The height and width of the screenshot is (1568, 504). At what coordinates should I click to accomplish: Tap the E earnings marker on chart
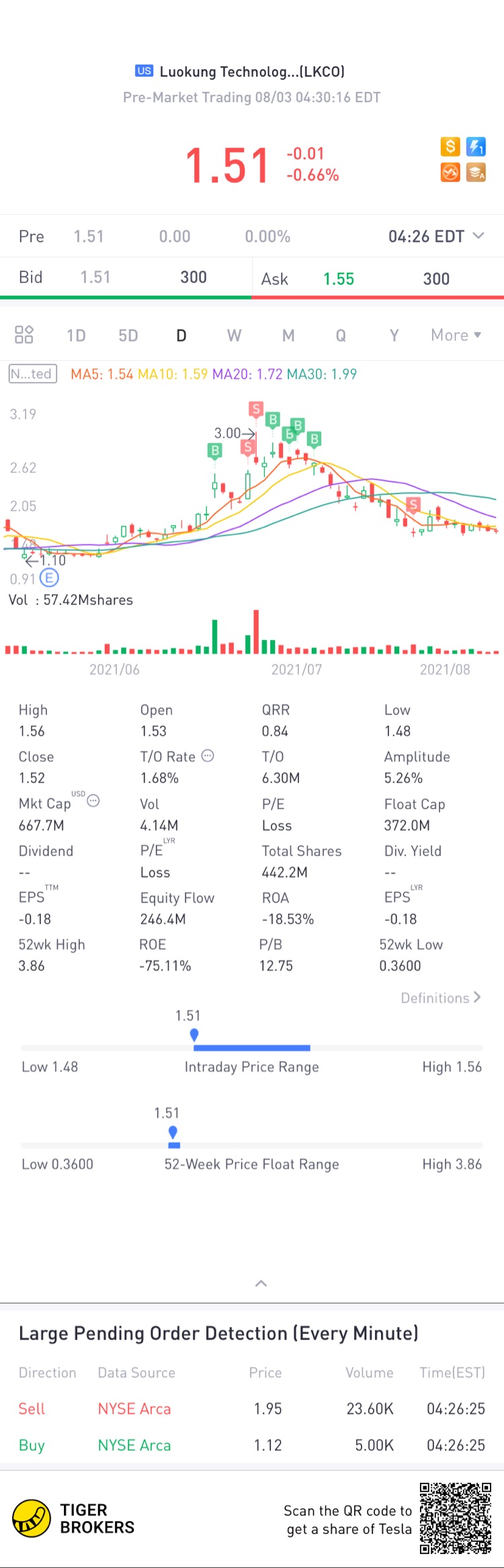coord(50,578)
